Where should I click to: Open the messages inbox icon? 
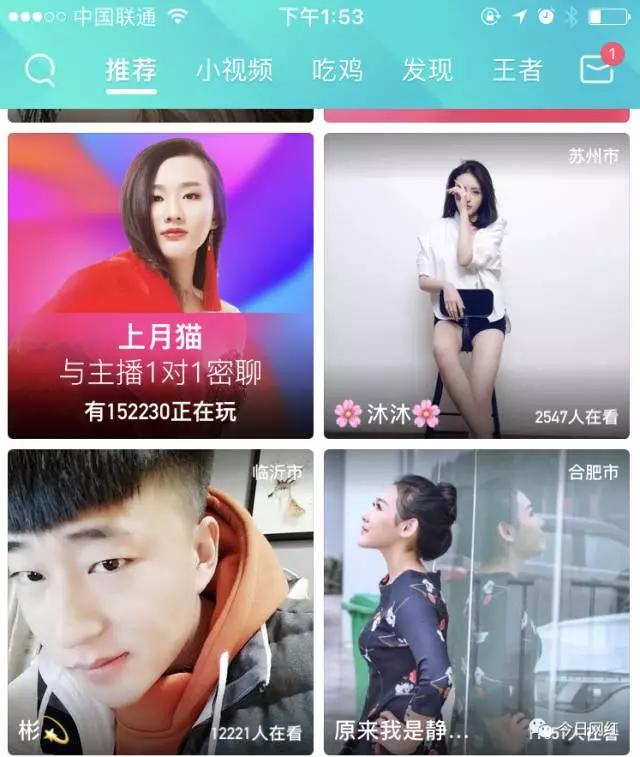[x=597, y=68]
